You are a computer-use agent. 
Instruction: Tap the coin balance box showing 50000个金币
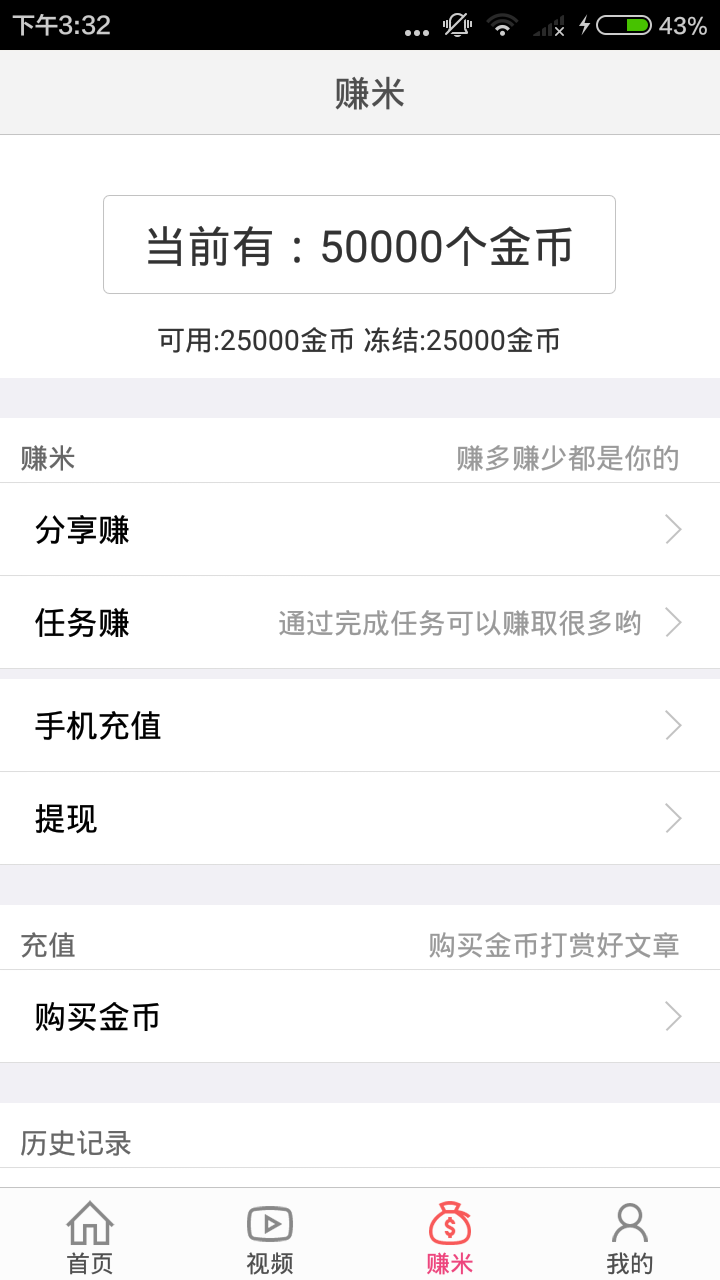[x=360, y=243]
